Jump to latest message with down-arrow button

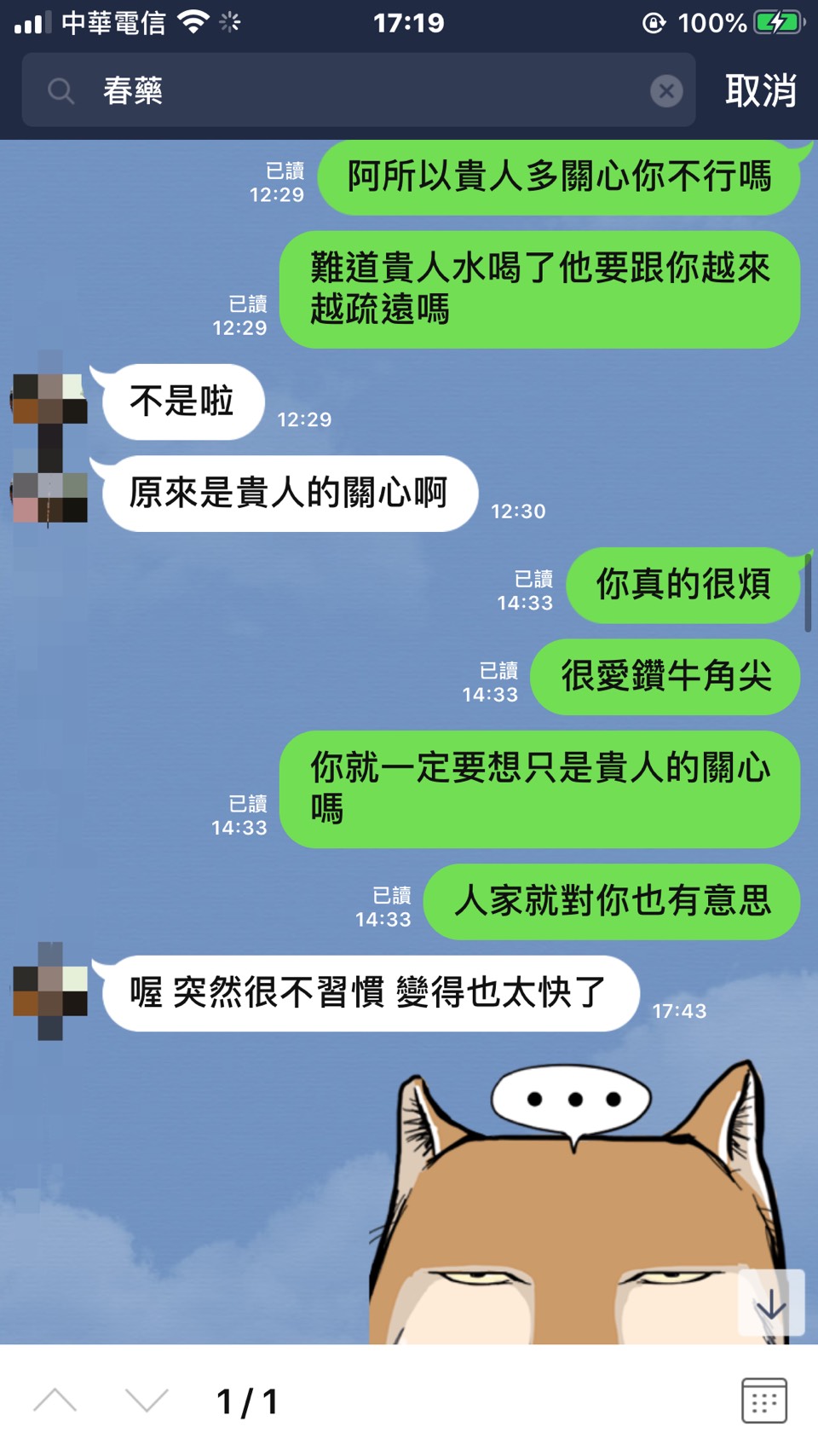(x=771, y=1303)
